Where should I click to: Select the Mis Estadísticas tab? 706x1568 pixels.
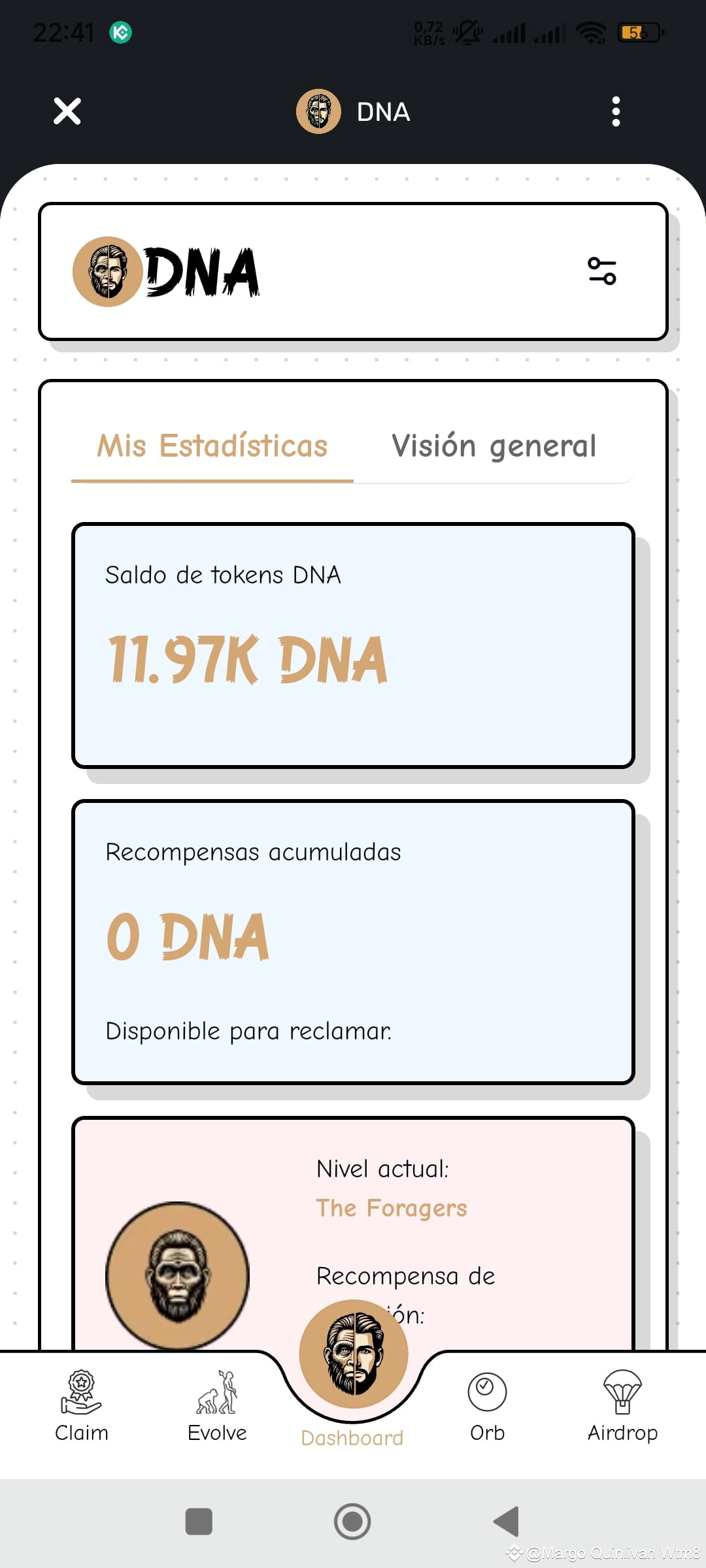(212, 445)
